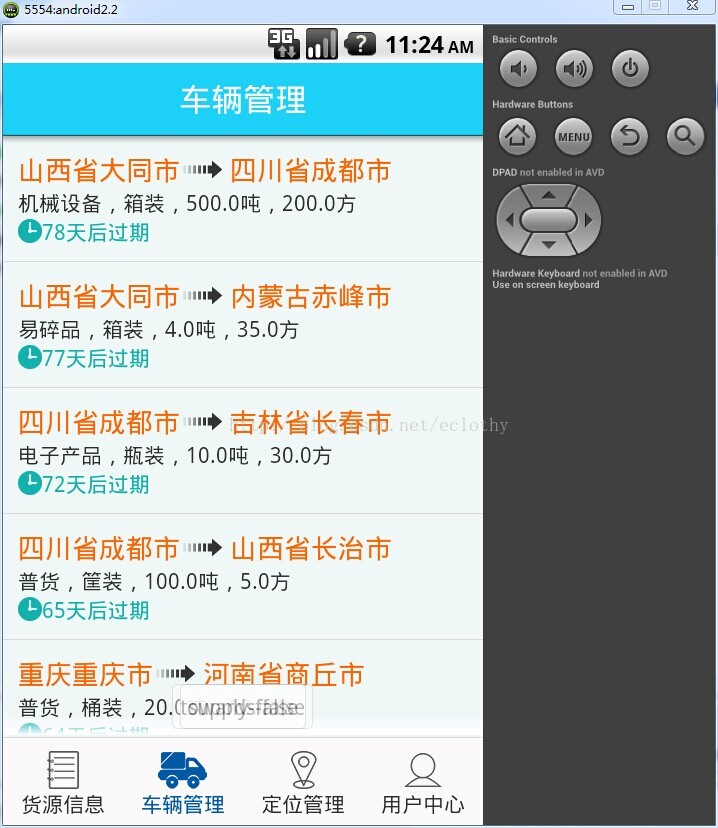Screen dimensions: 718x828
Task: Open the 四川省成都市 to 吉林省长春市 listing
Action: point(242,451)
